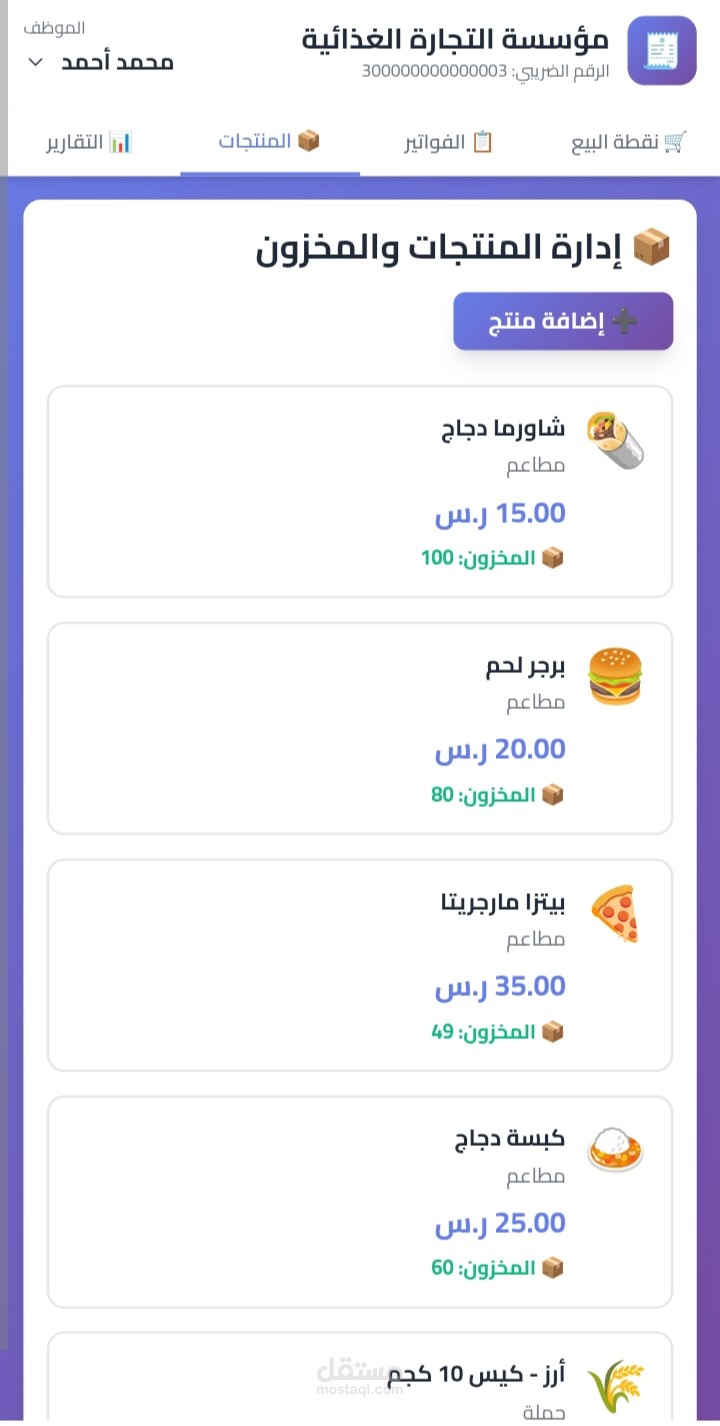The width and height of the screenshot is (720, 1426).
Task: Open the أرز - كيس 10 كجم card
Action: pos(360,1380)
